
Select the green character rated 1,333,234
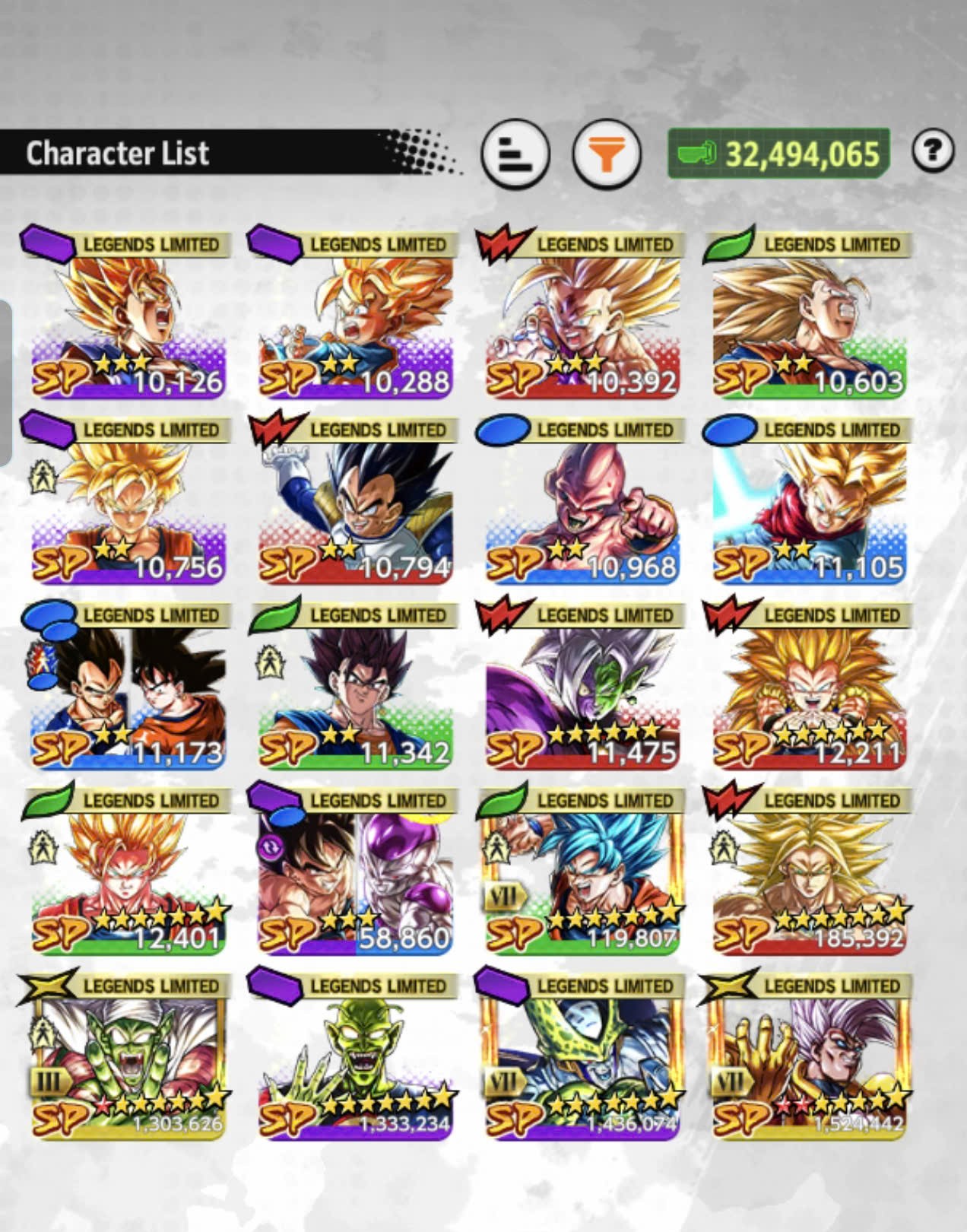tap(354, 1056)
